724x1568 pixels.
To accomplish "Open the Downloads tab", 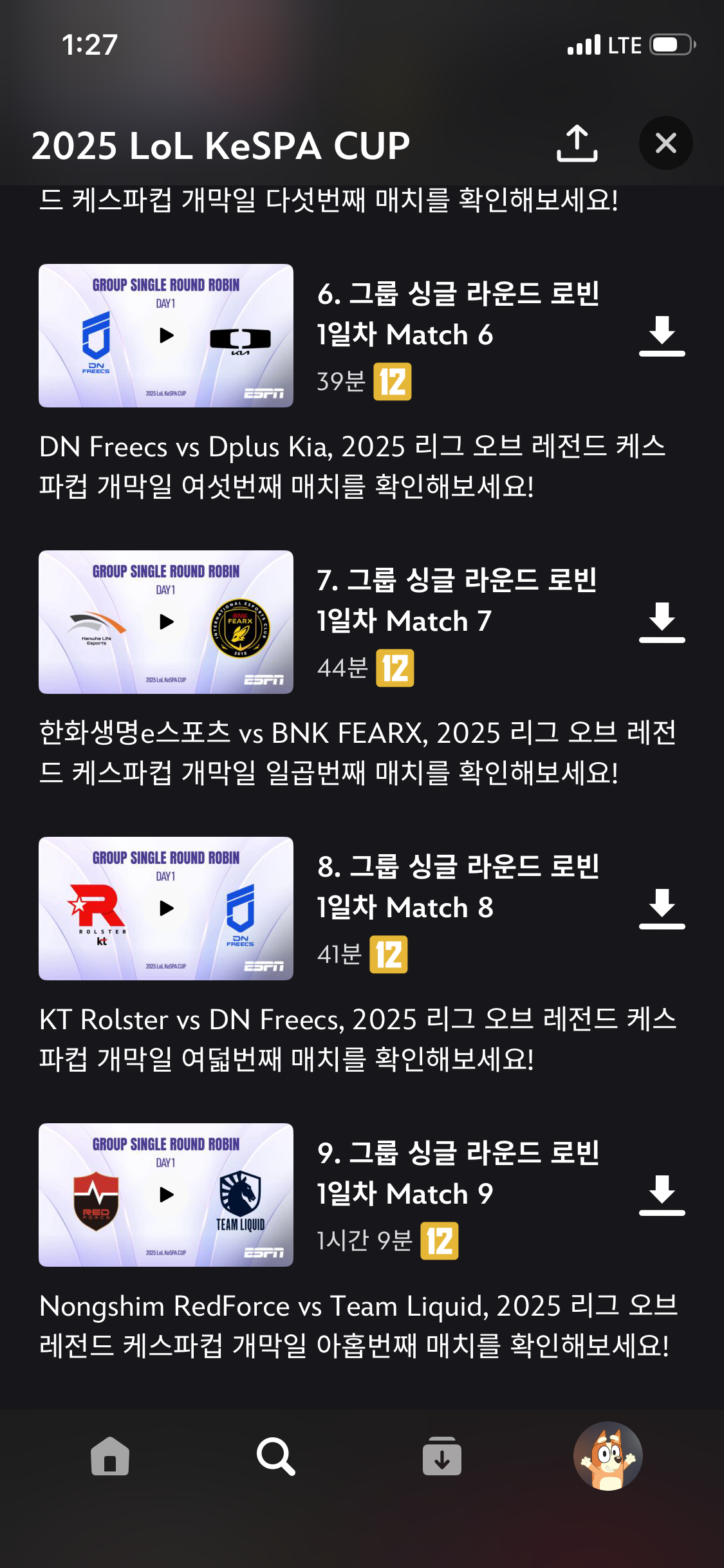I will click(441, 1456).
